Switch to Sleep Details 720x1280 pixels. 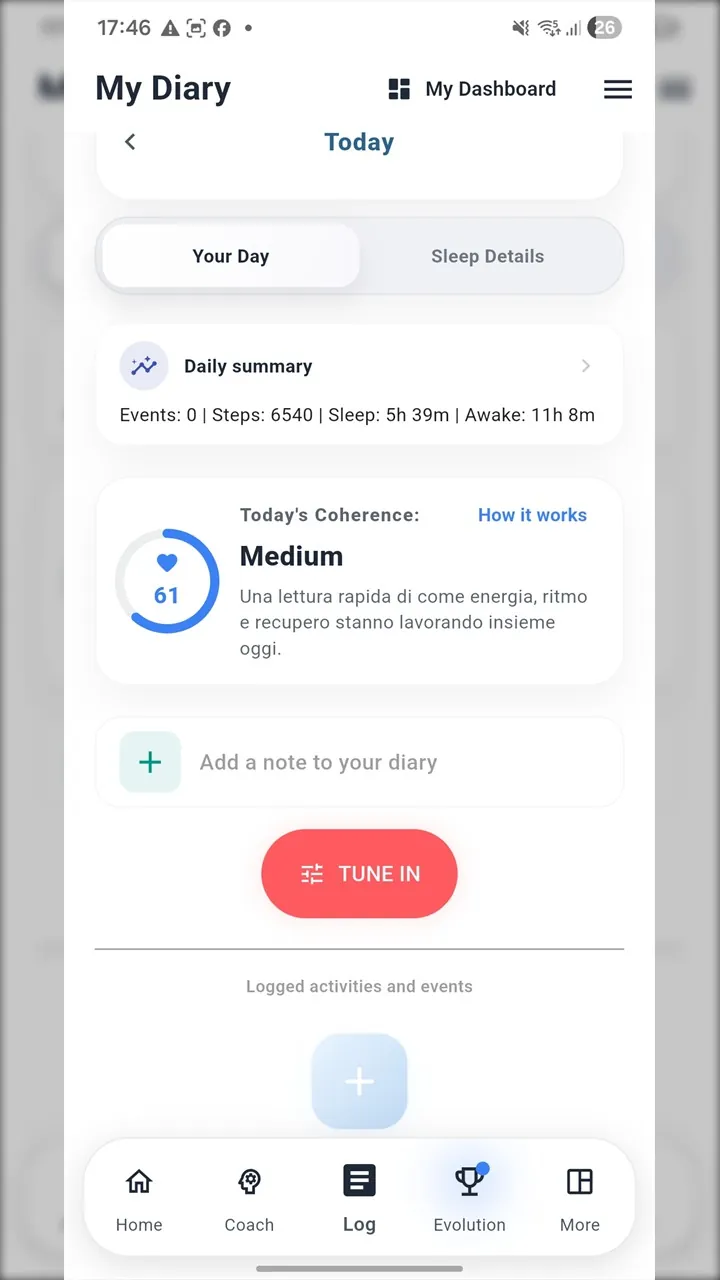coord(488,256)
